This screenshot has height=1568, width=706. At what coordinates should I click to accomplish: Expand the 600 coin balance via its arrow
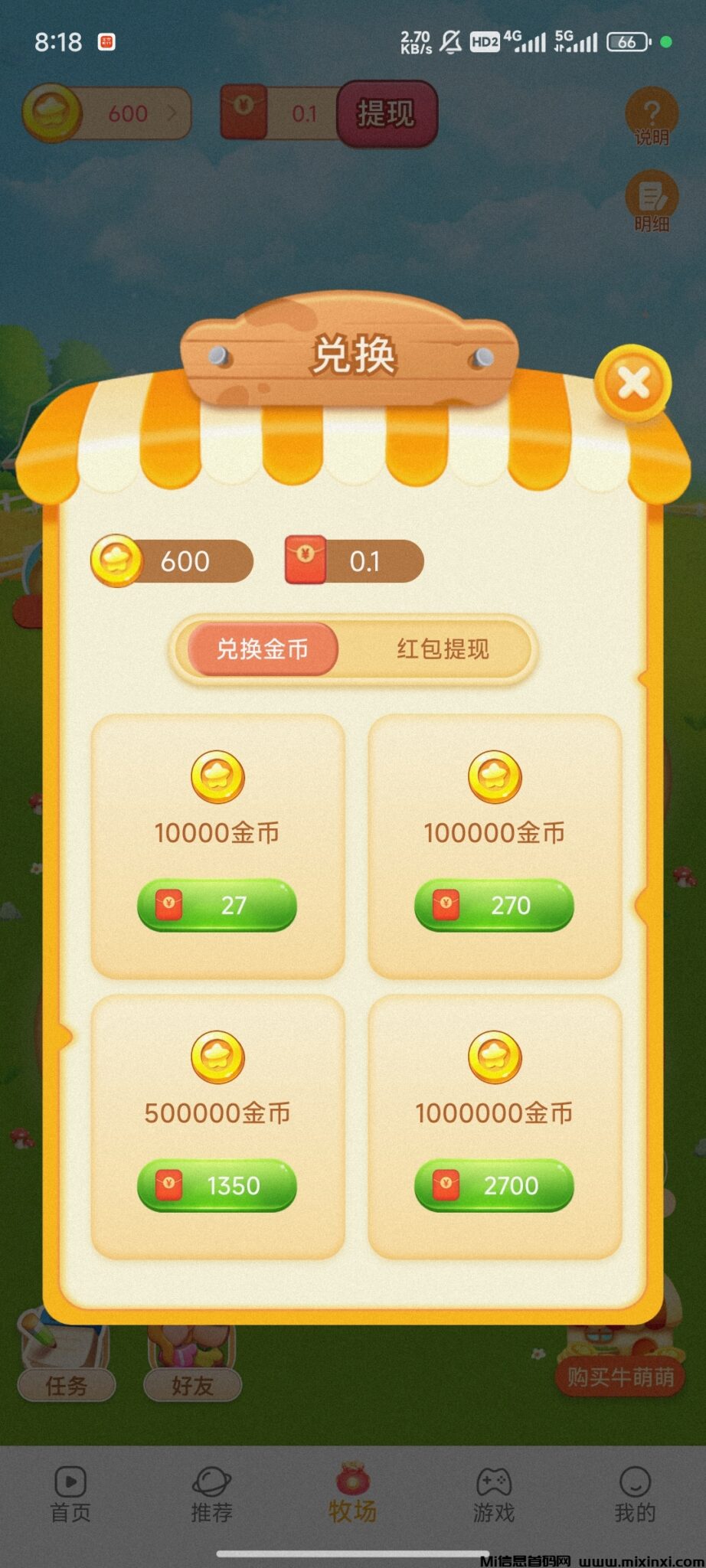pyautogui.click(x=174, y=113)
